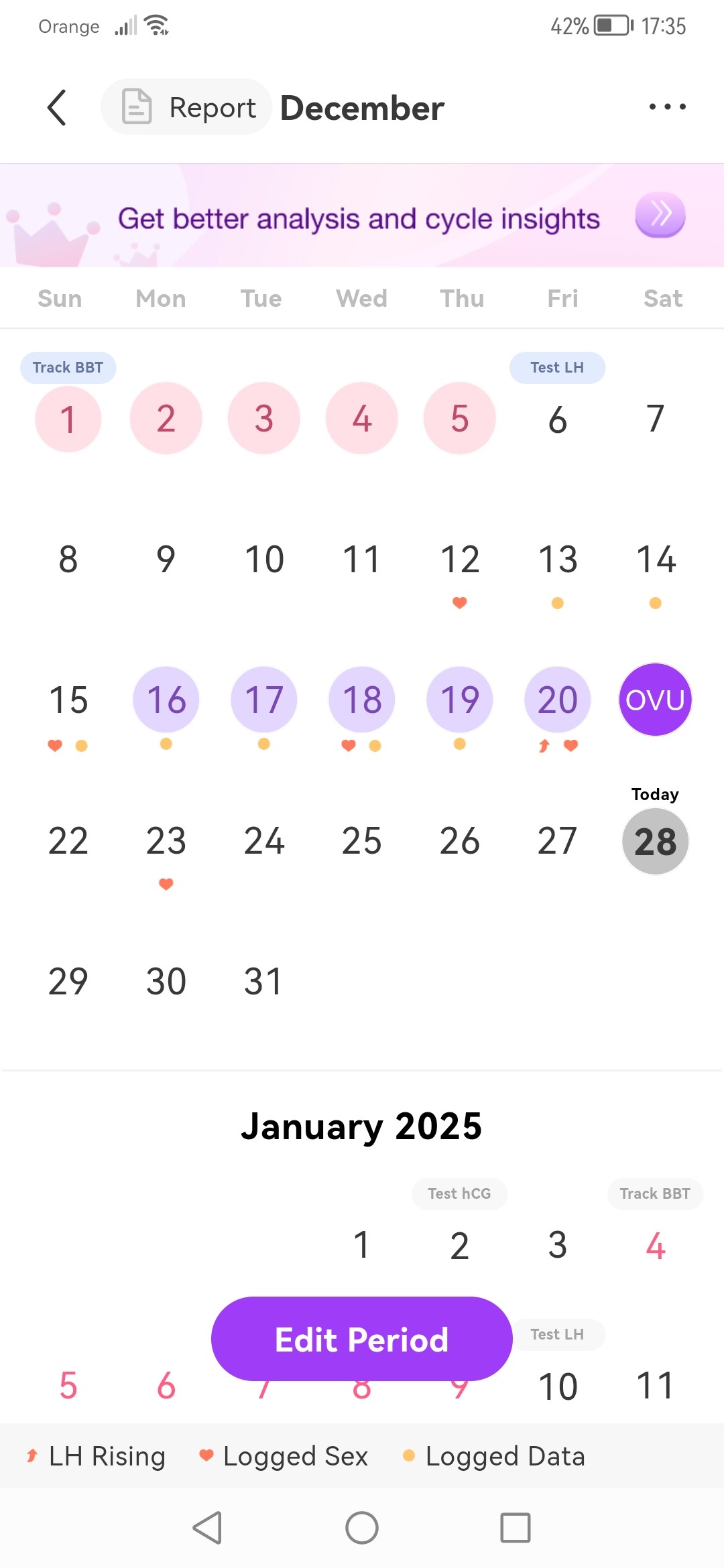This screenshot has width=724, height=1568.
Task: Select January 10 with Test LH
Action: [x=557, y=1386]
